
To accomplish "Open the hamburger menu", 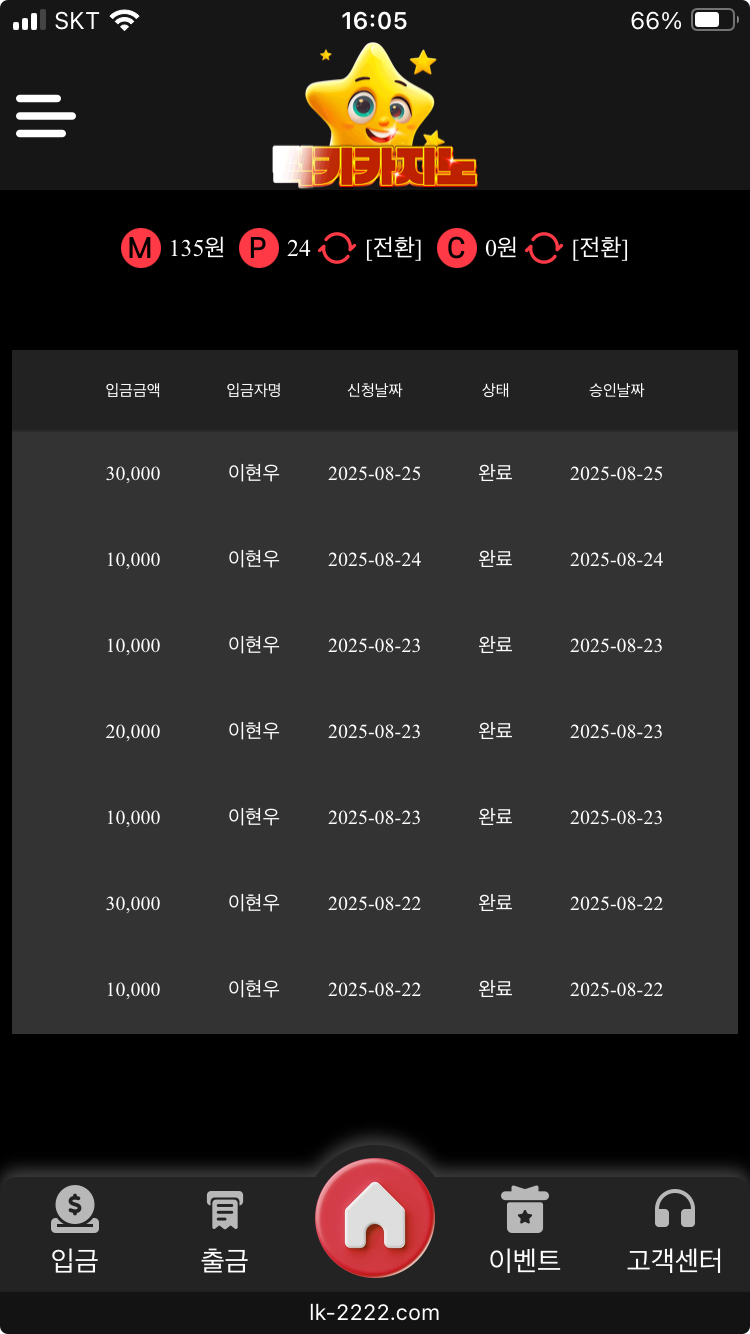I will (x=46, y=116).
